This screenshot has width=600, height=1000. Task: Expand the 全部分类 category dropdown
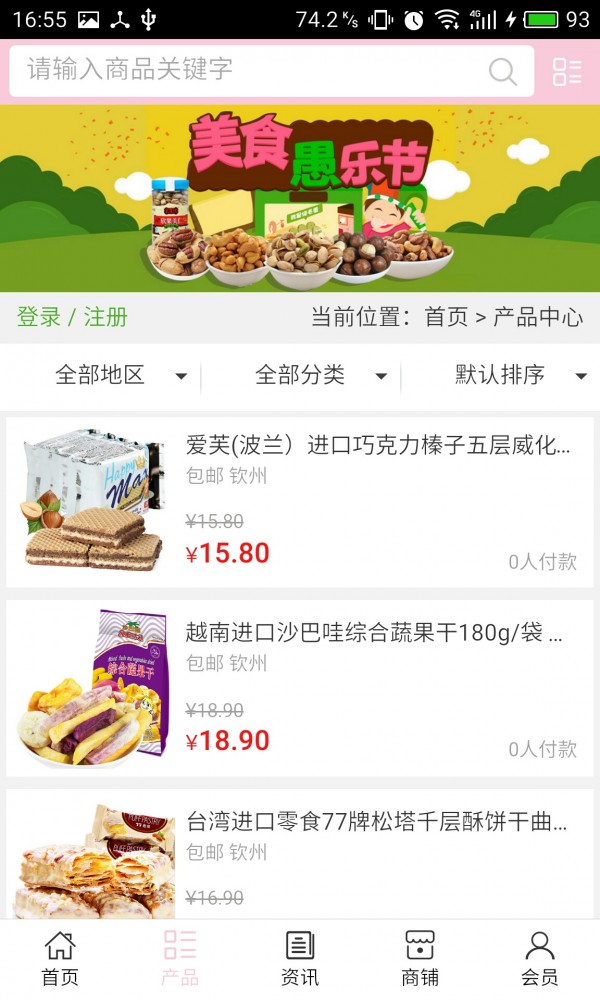(x=320, y=375)
